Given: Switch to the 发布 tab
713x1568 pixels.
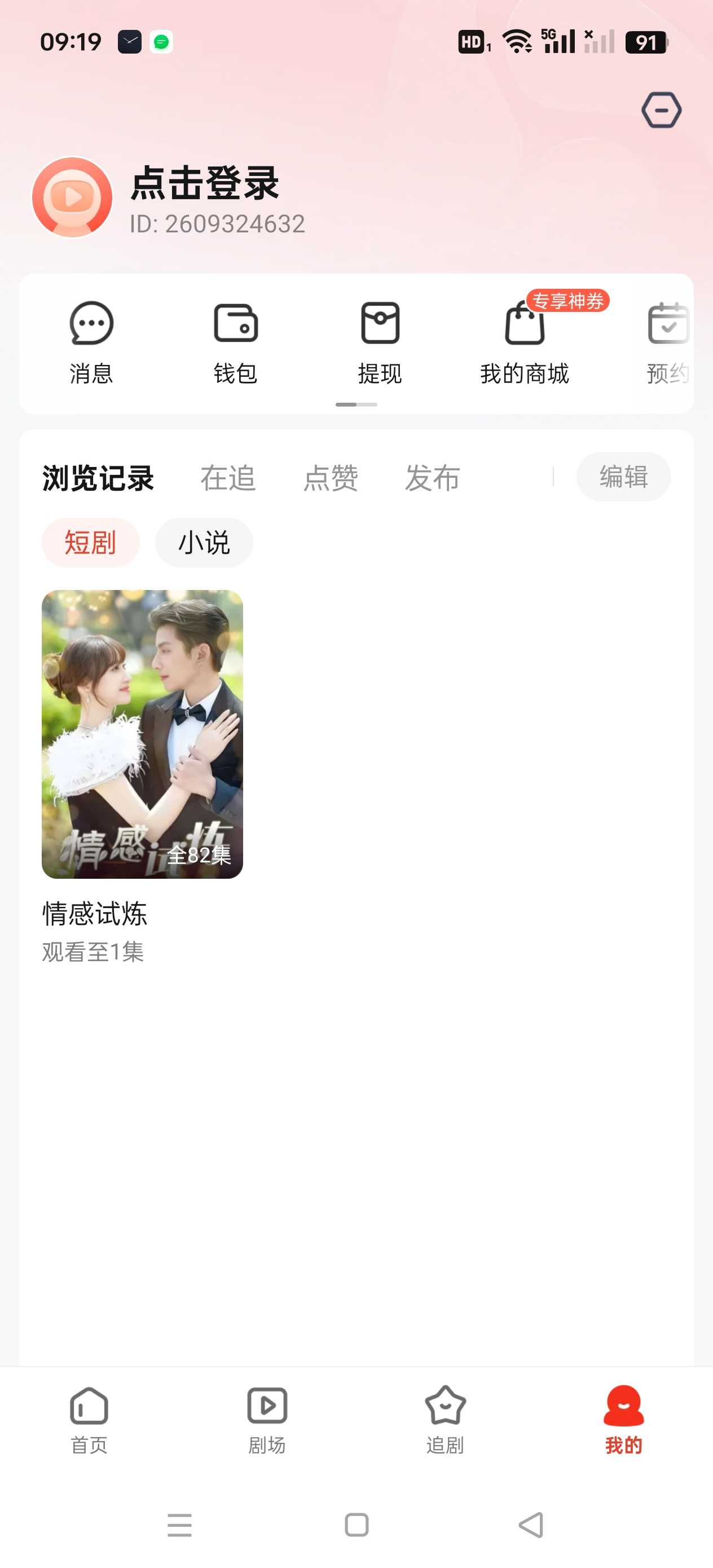Looking at the screenshot, I should (x=432, y=477).
